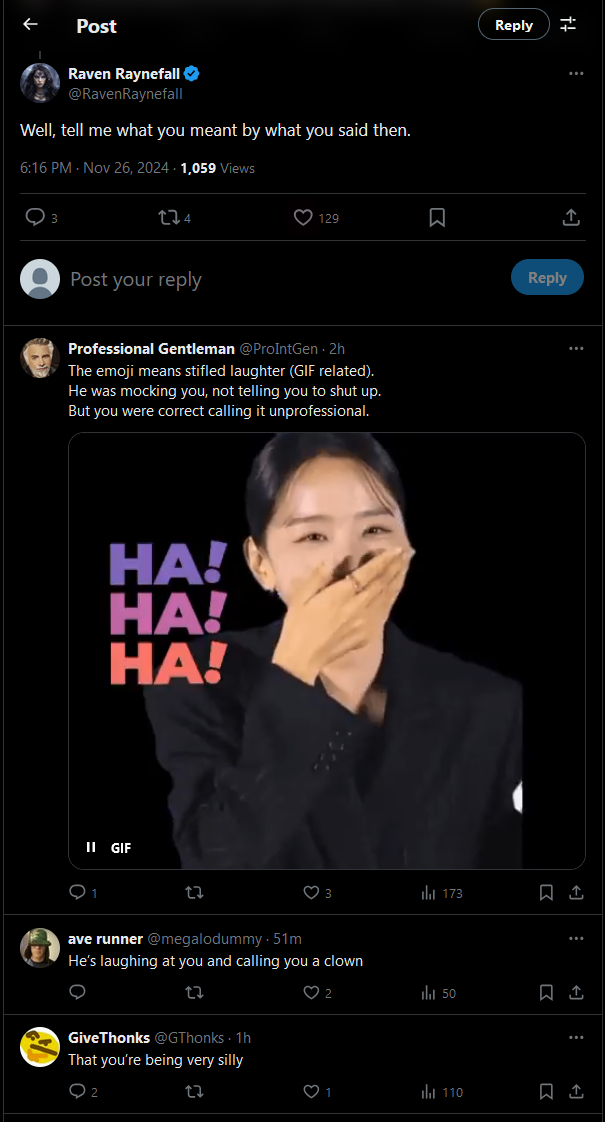
Task: View Professional Gentleman's profile
Action: 40,358
